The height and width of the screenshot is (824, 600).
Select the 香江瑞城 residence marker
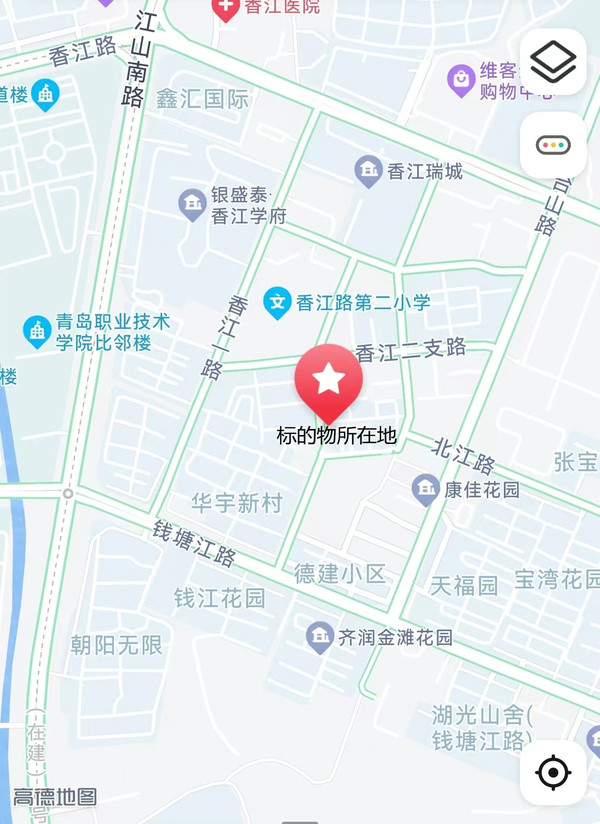point(369,171)
